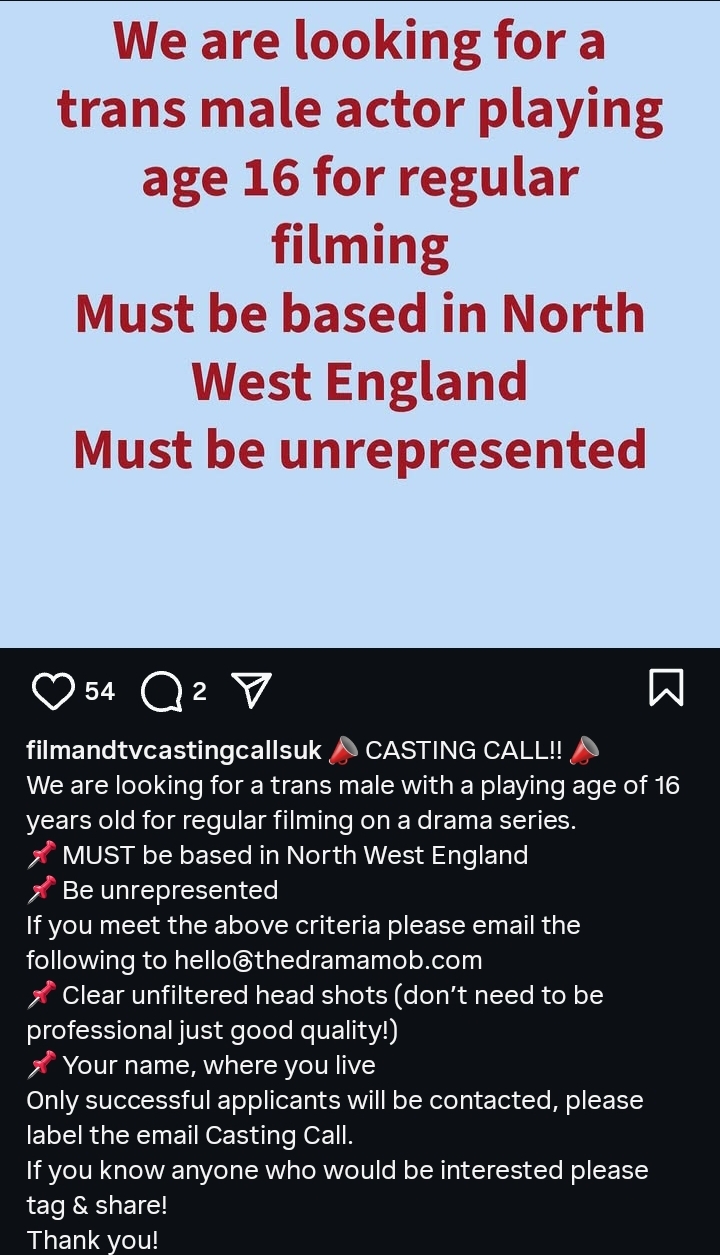Share the post via the send icon
The image size is (720, 1255).
point(251,690)
